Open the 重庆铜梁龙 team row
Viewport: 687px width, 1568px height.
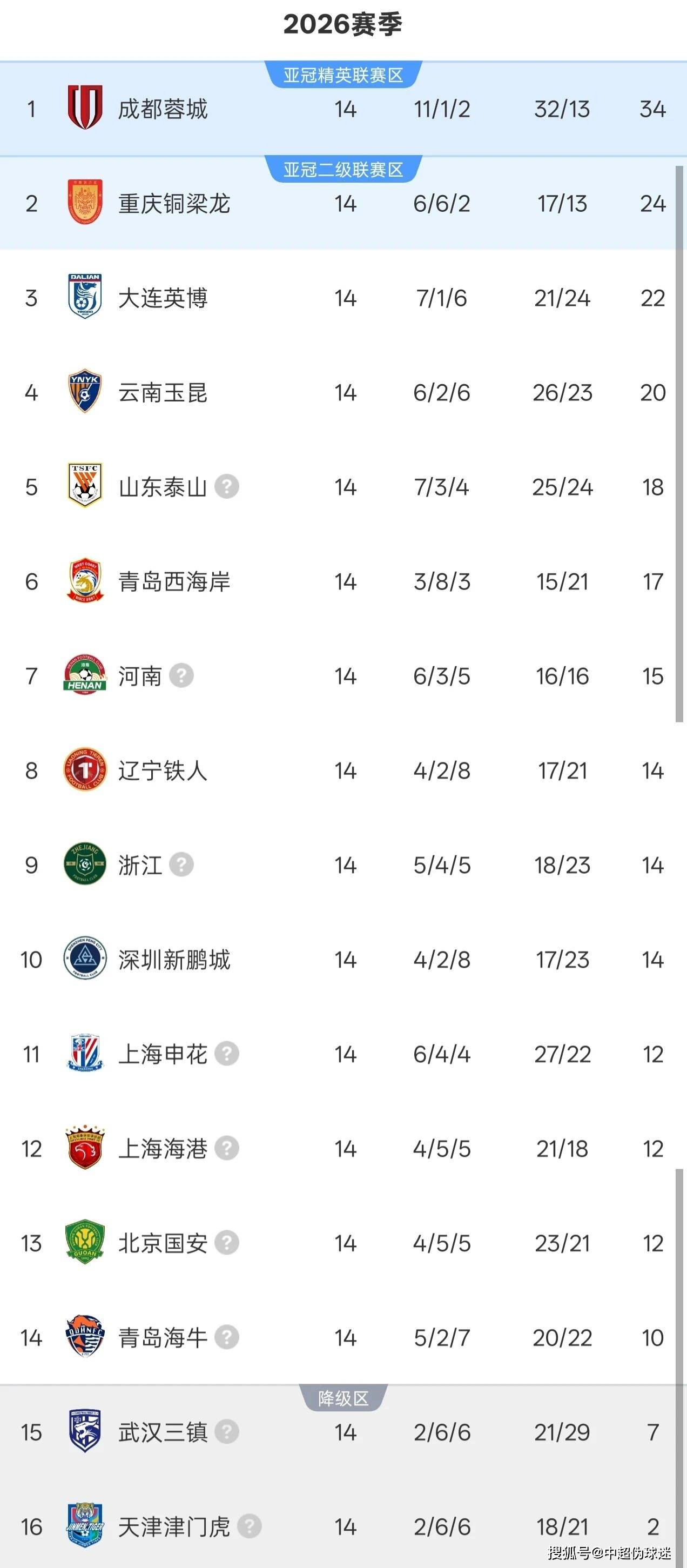click(x=343, y=203)
